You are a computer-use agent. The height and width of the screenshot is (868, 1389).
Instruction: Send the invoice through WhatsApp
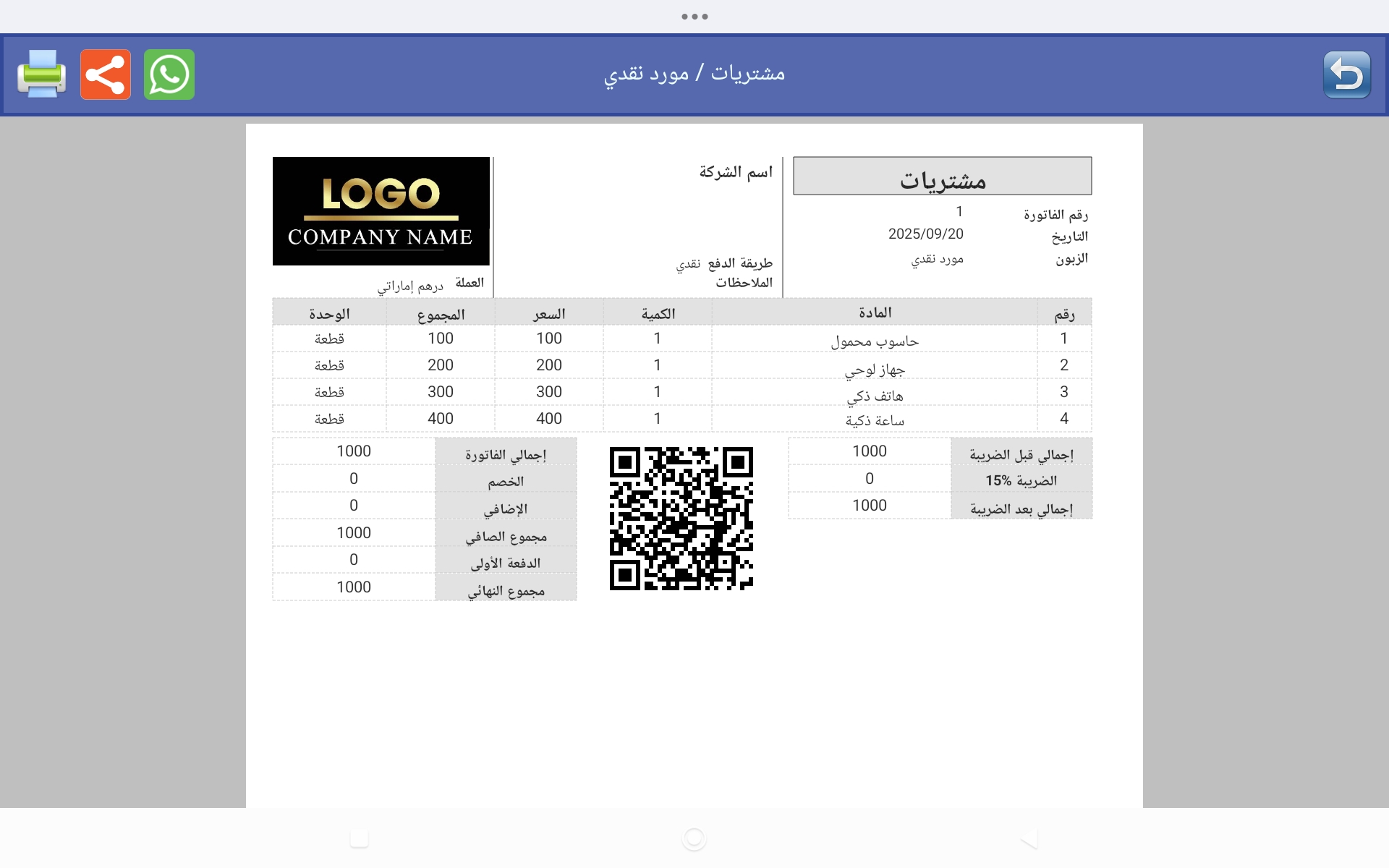169,74
